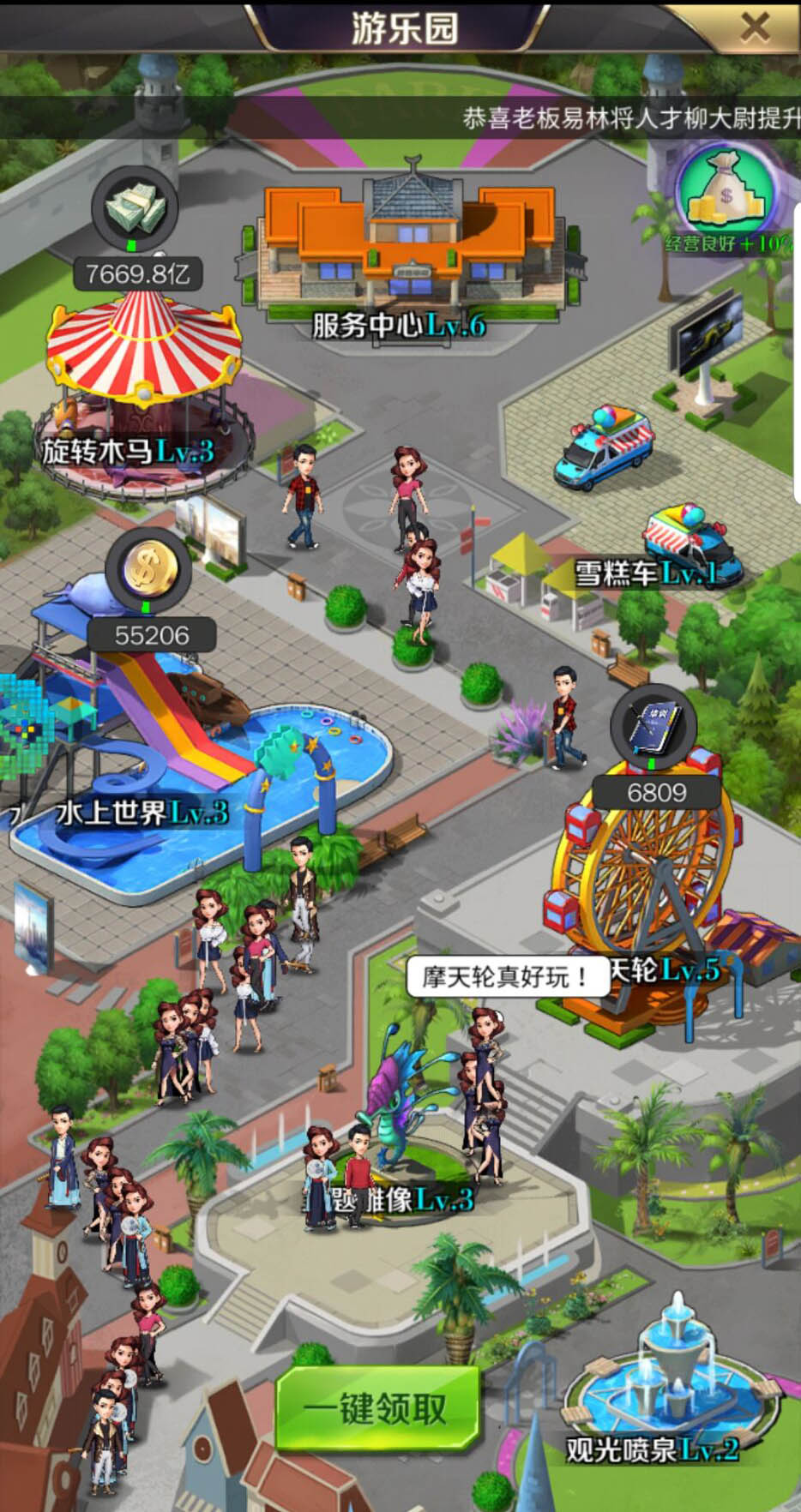Tap 一键领取 to collect all rewards
This screenshot has width=801, height=1512.
click(x=376, y=1408)
